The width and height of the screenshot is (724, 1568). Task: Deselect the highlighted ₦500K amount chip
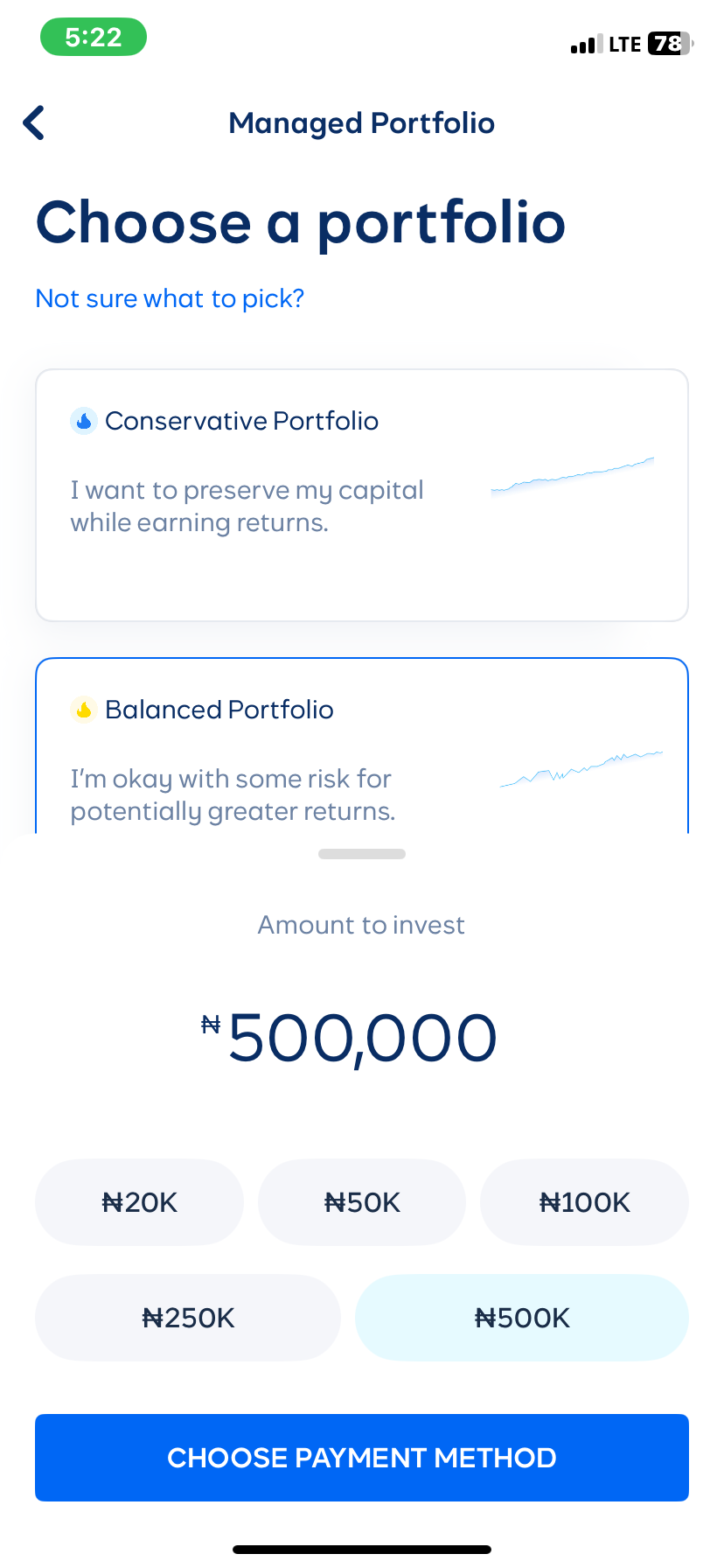click(x=521, y=1317)
